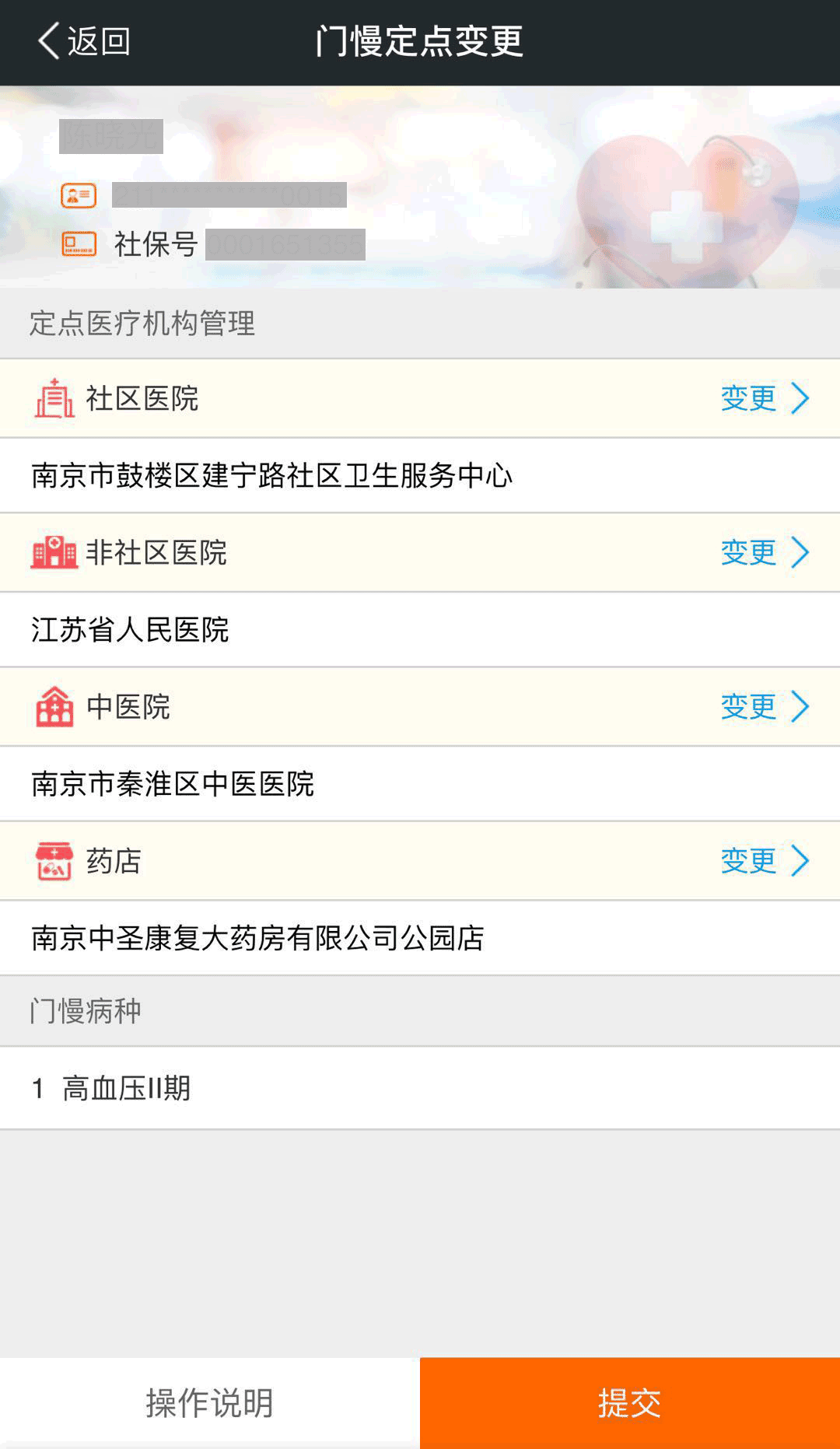This screenshot has height=1449, width=840.
Task: Go back using the 返回 button
Action: [x=84, y=41]
